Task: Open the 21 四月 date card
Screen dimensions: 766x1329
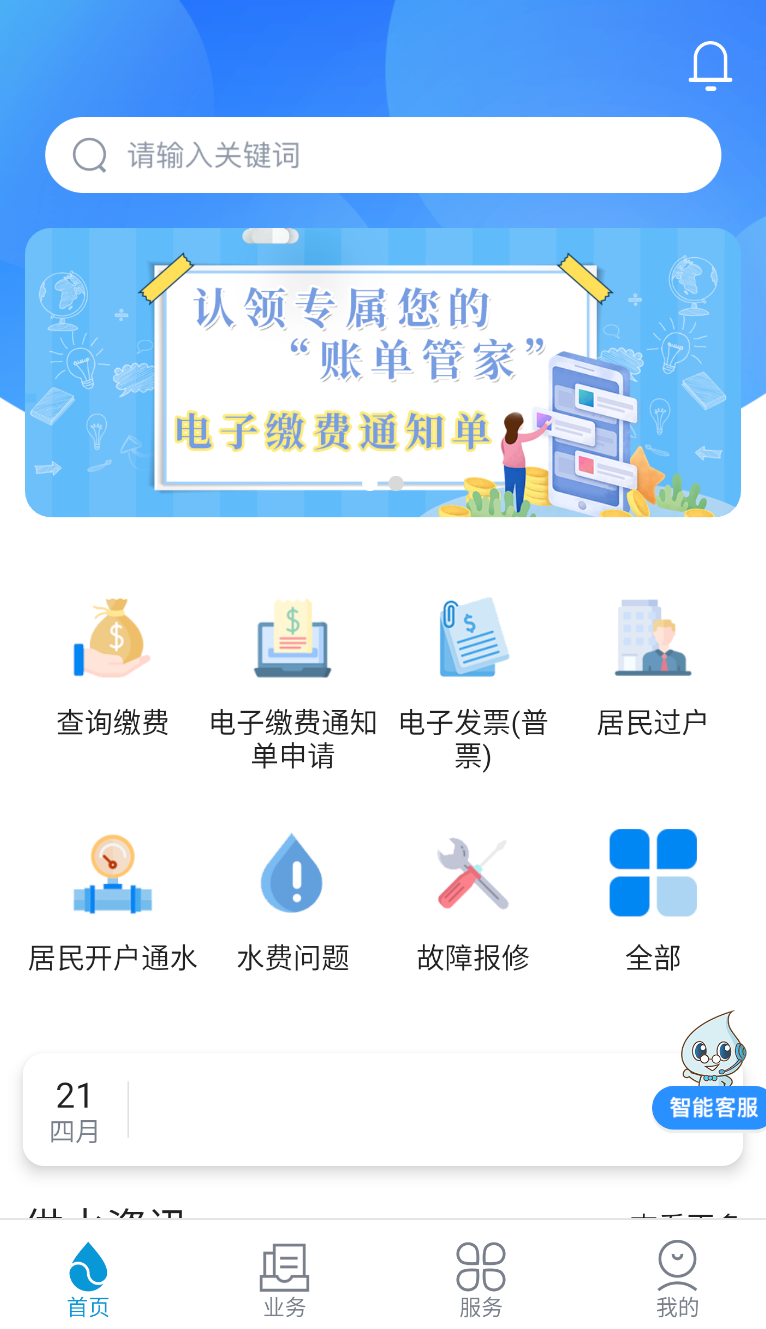Action: click(x=383, y=1110)
